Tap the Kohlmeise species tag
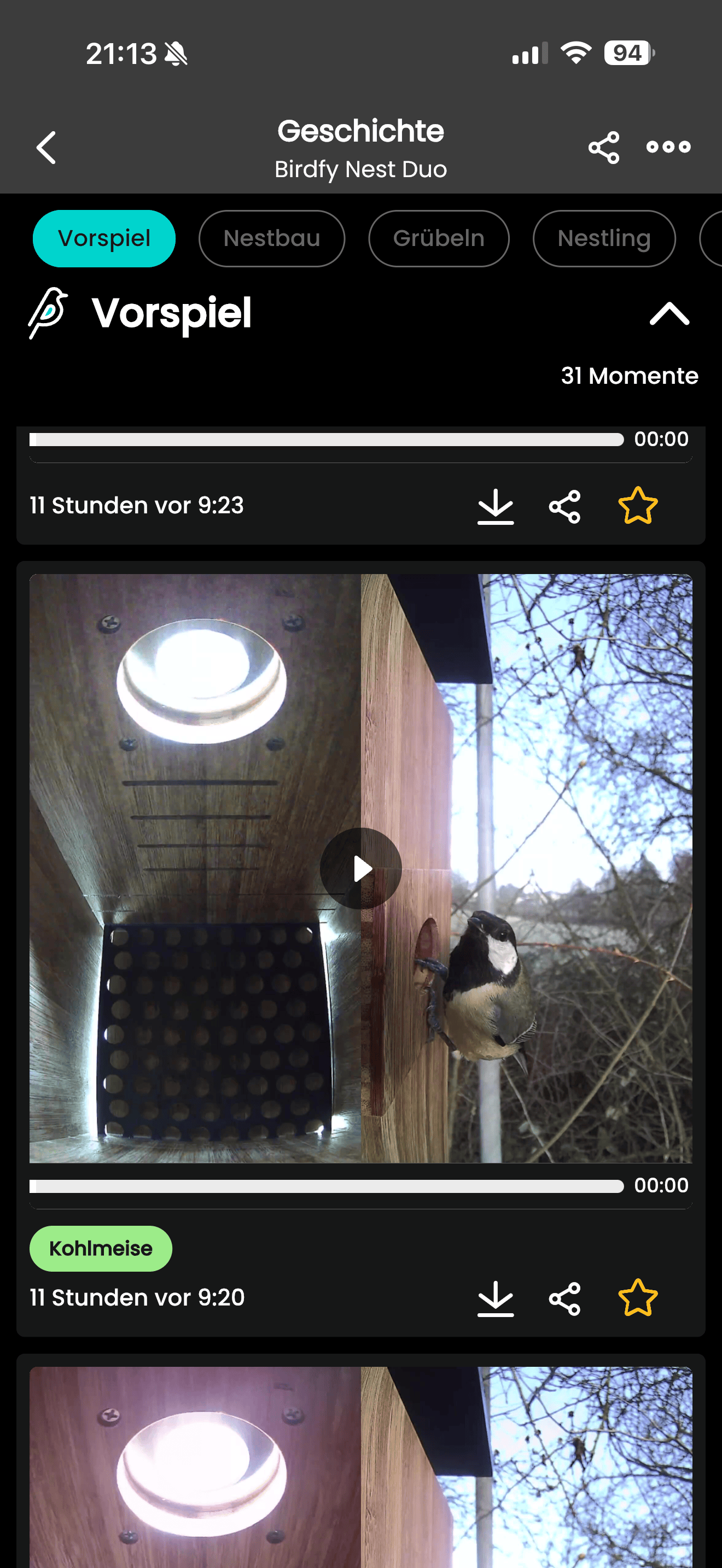The image size is (722, 1568). 101,1248
